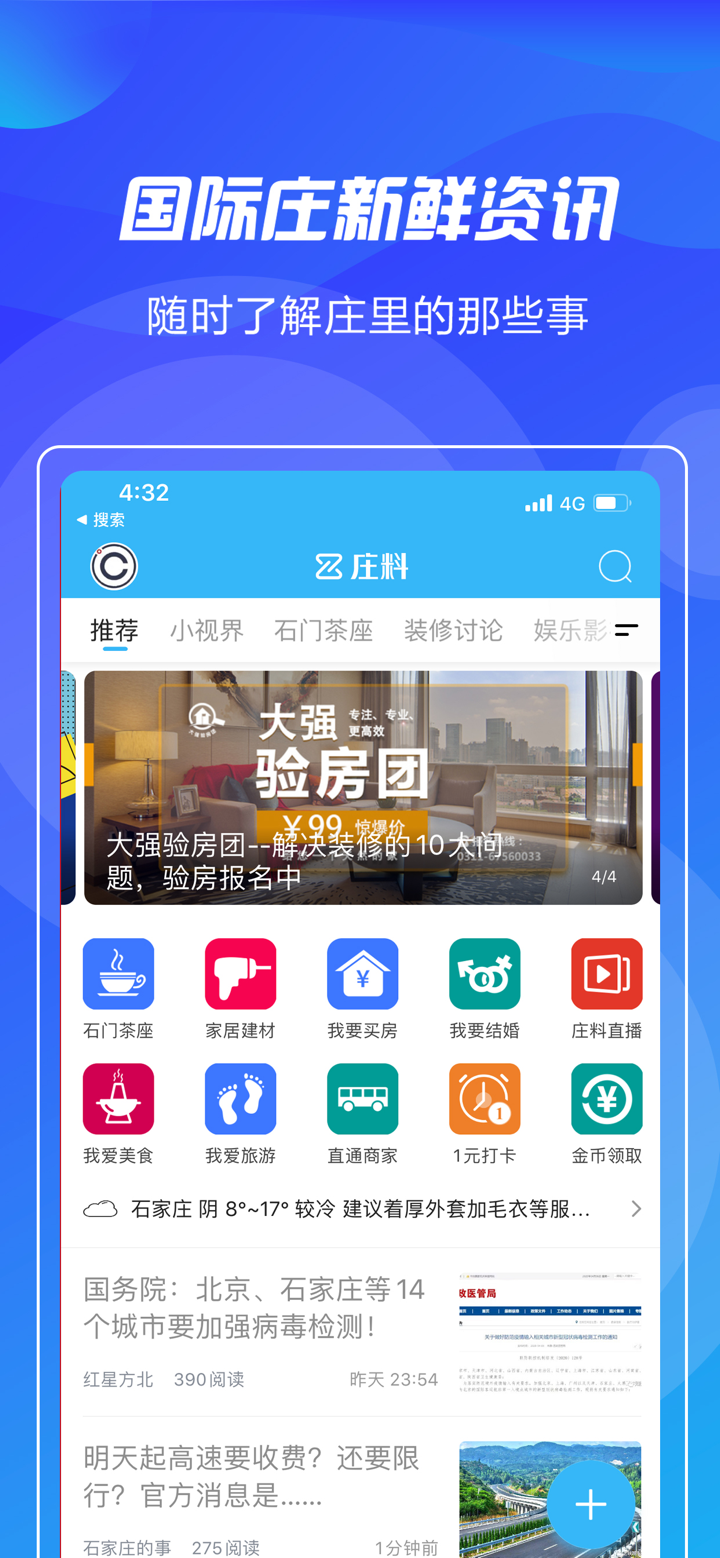Open the 石门茶座 teahouse icon
This screenshot has height=1558, width=720.
117,973
